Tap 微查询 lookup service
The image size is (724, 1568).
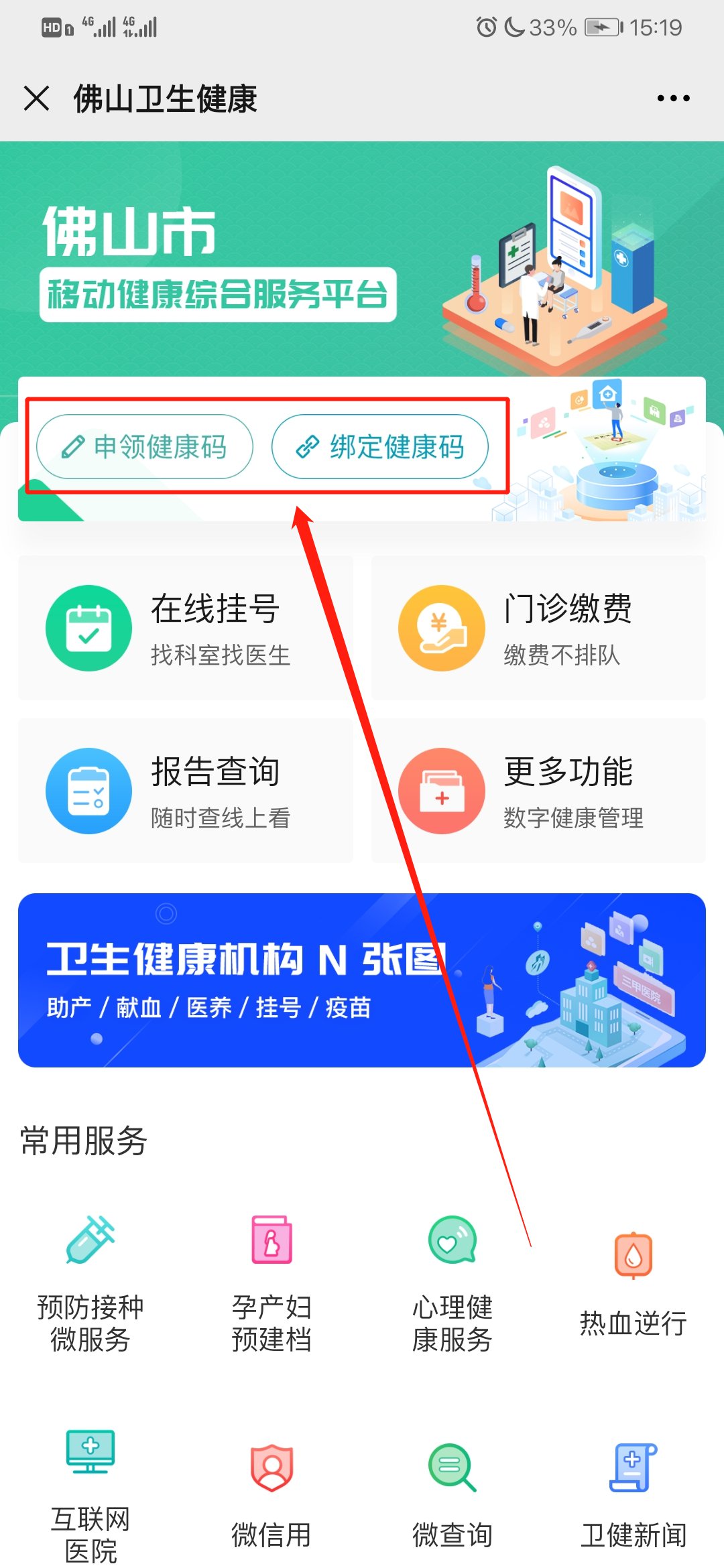point(452,1494)
